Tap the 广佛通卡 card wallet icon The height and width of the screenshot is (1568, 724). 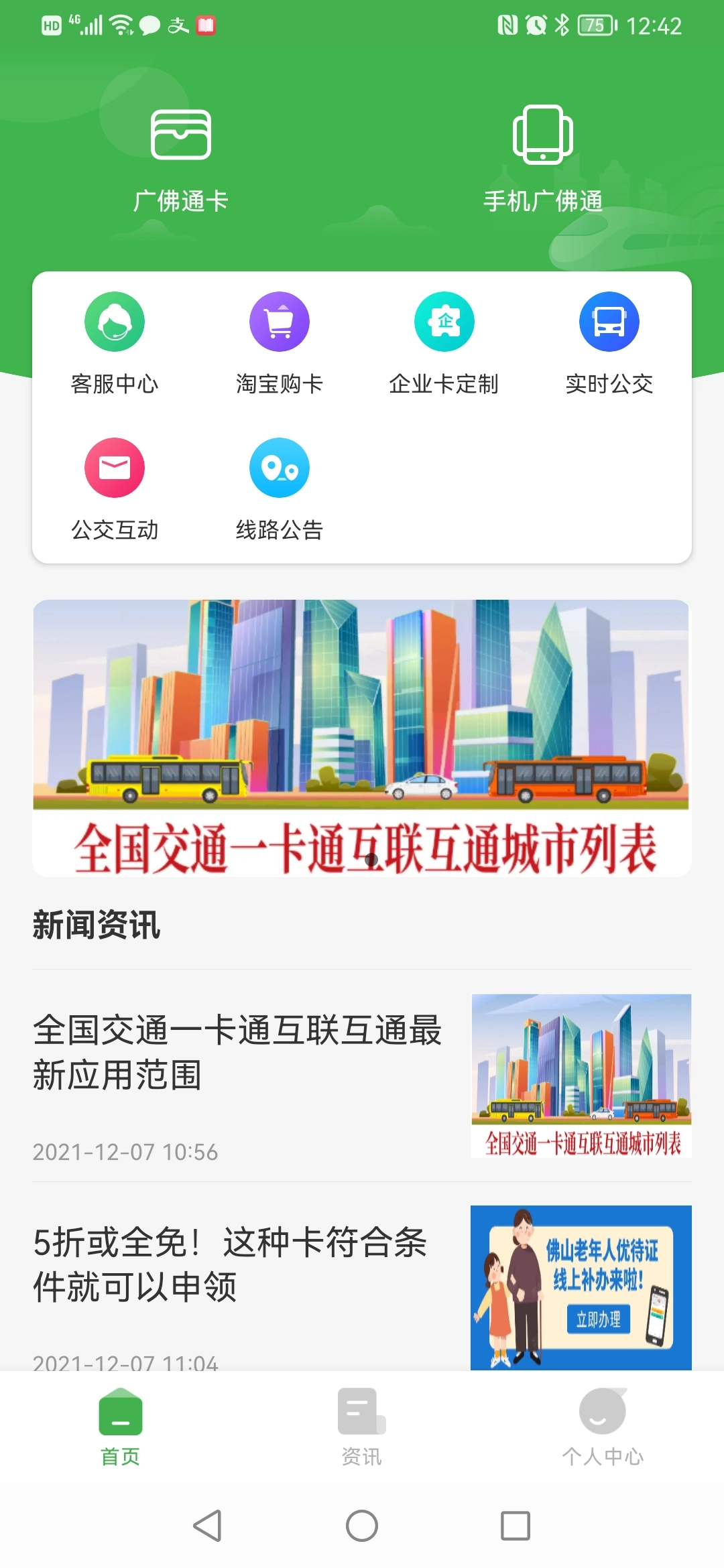point(181,139)
